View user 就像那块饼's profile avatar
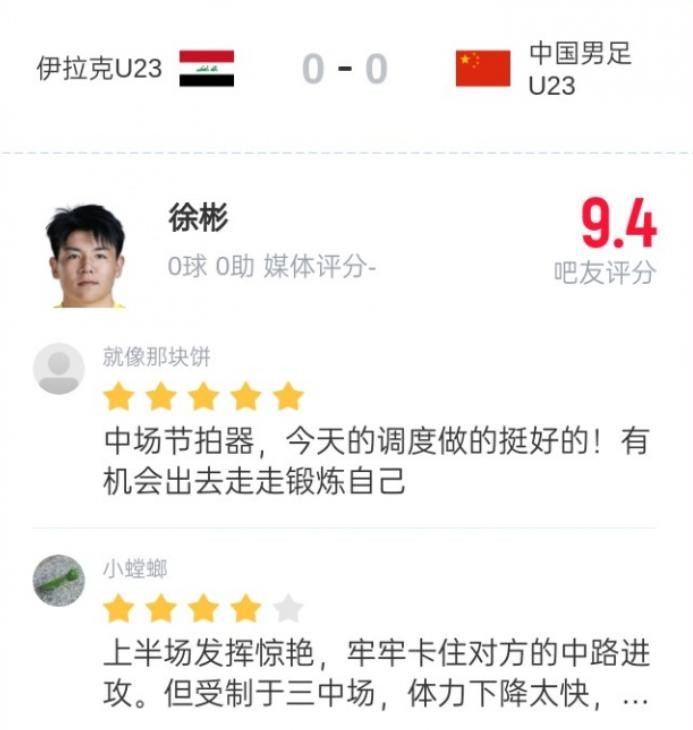Viewport: 693px width, 730px height. coord(59,369)
